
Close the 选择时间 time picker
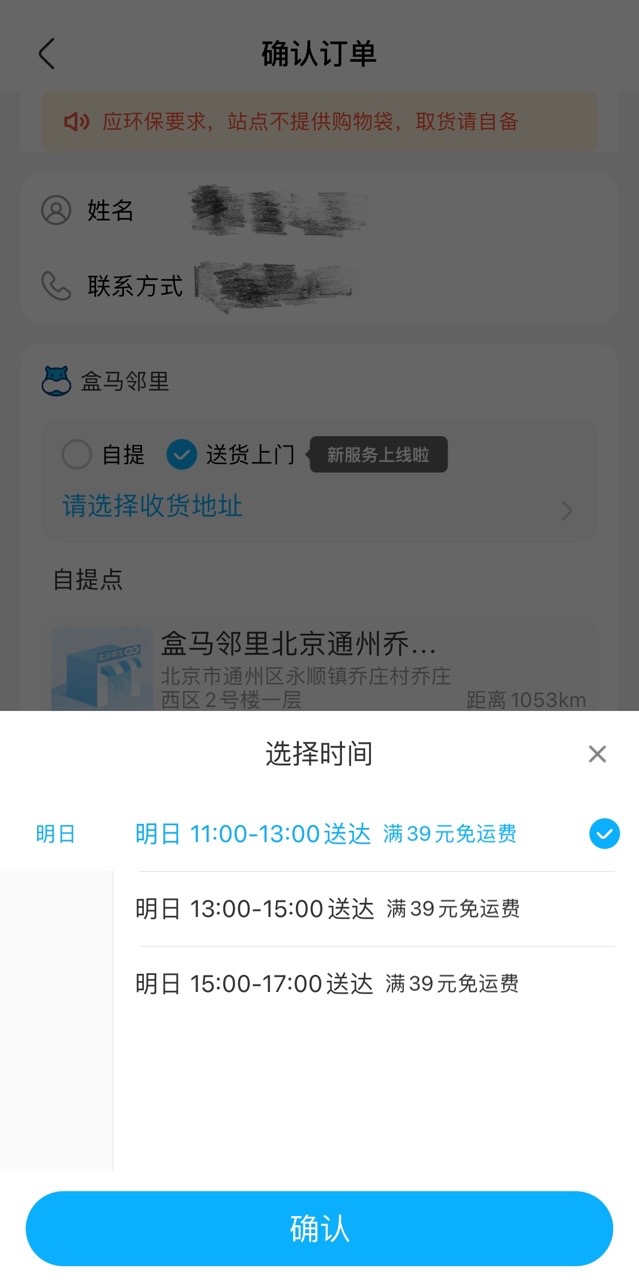pos(597,754)
